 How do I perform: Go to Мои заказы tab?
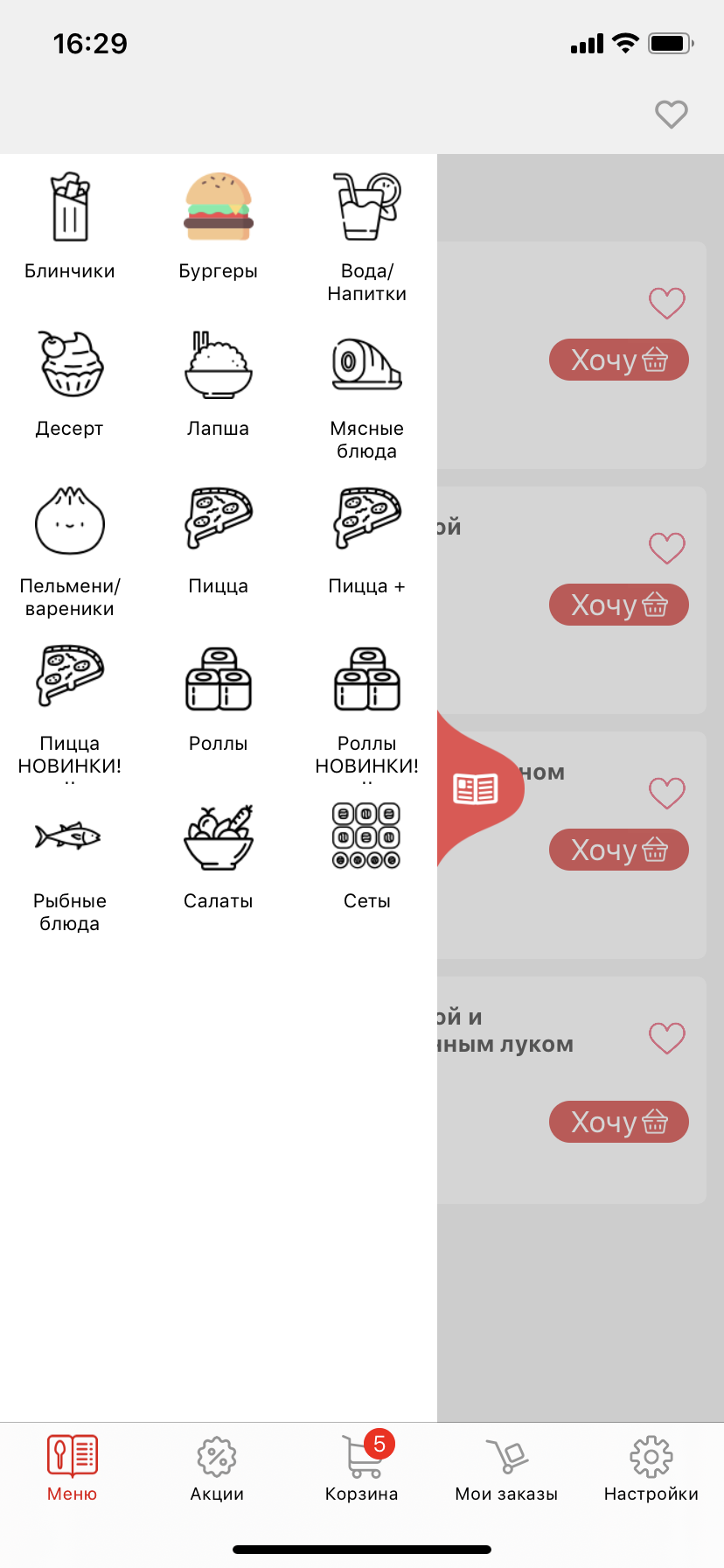coord(506,1468)
